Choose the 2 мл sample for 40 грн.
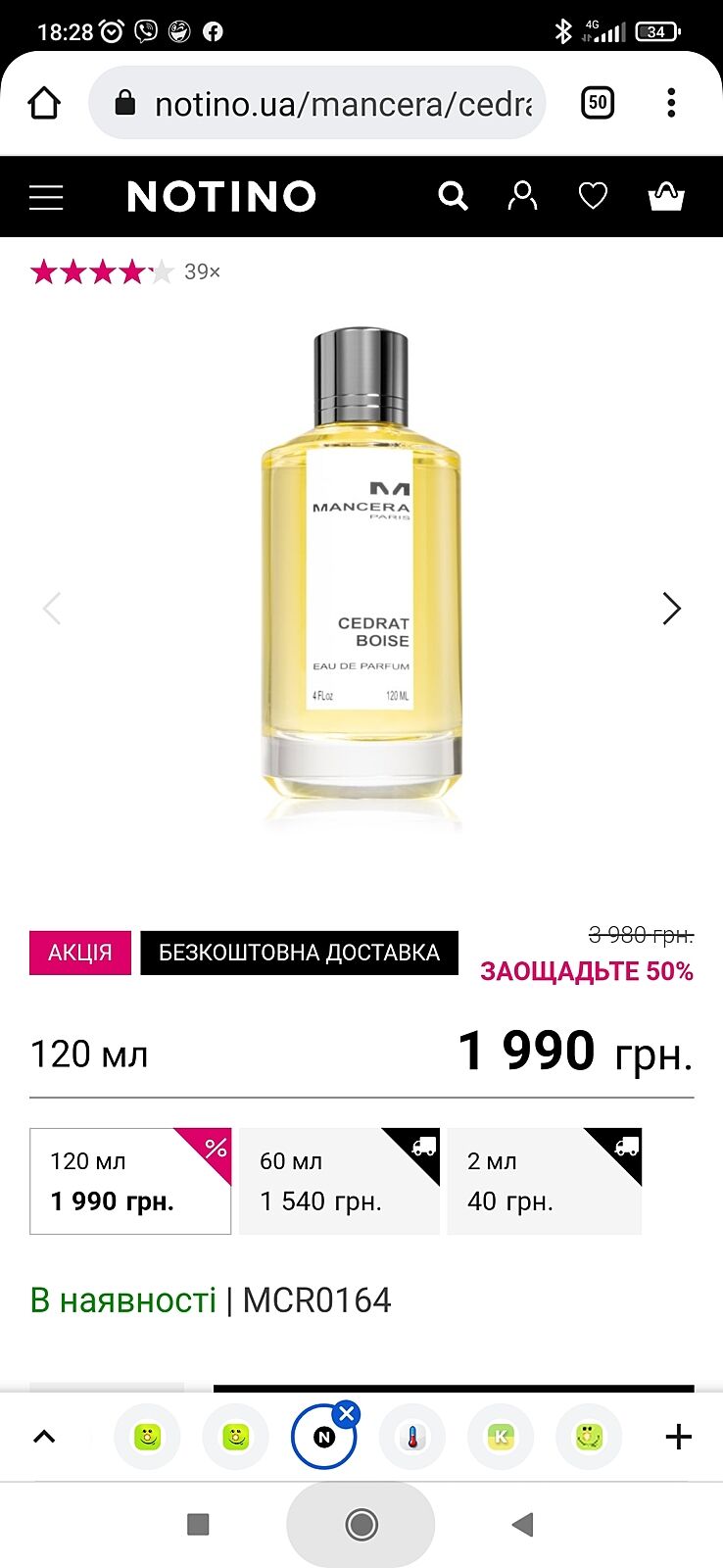The image size is (723, 1568). [544, 1181]
